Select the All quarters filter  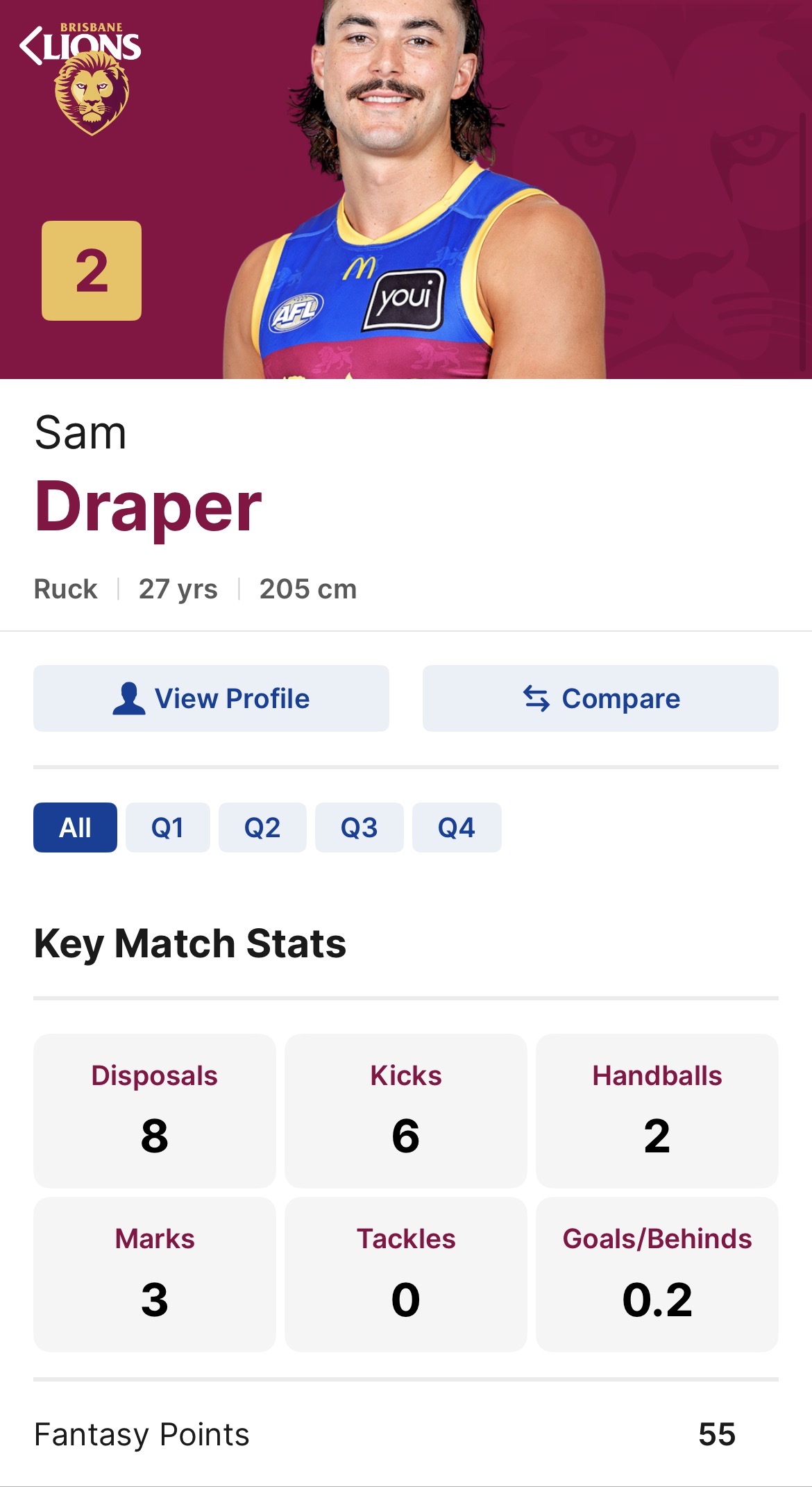pyautogui.click(x=75, y=827)
